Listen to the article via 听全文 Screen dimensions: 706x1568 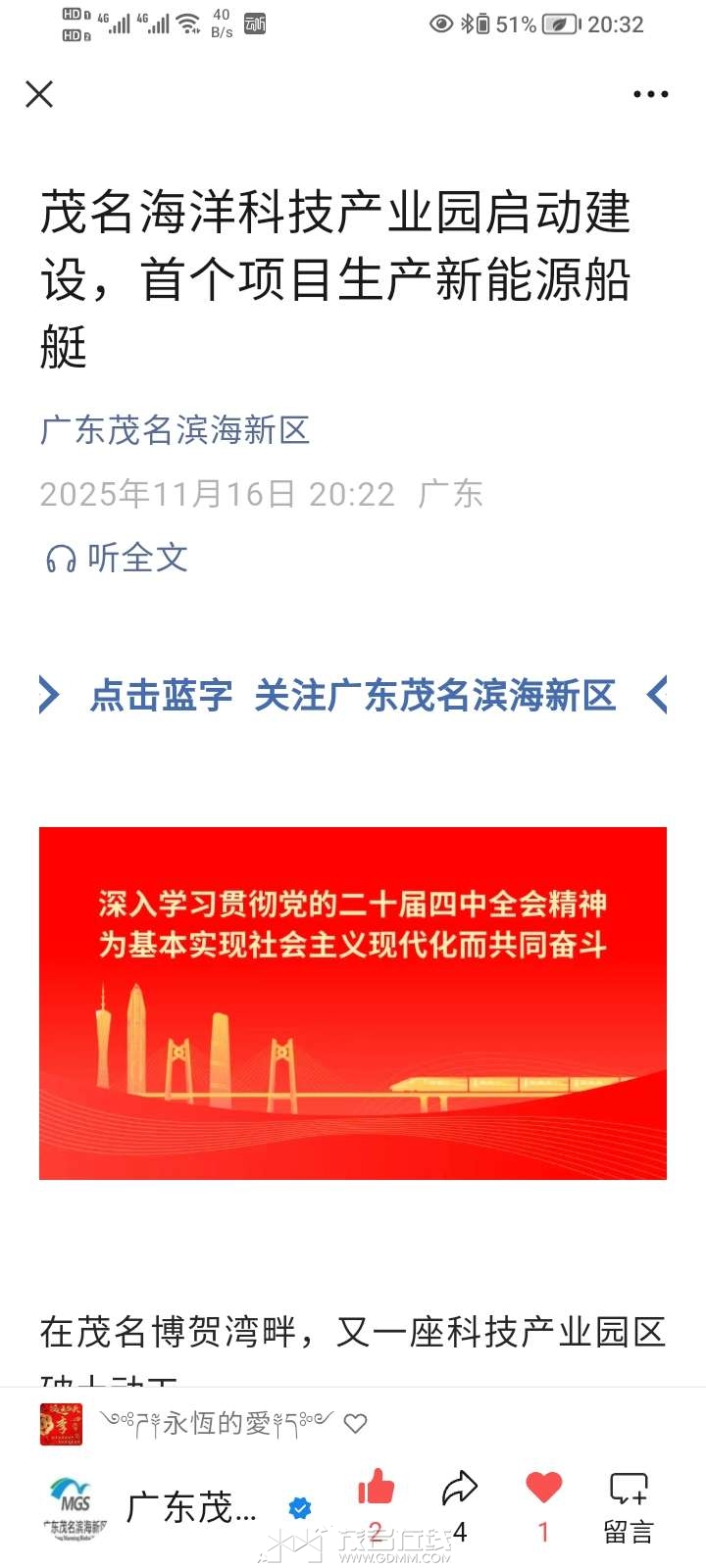pos(117,558)
